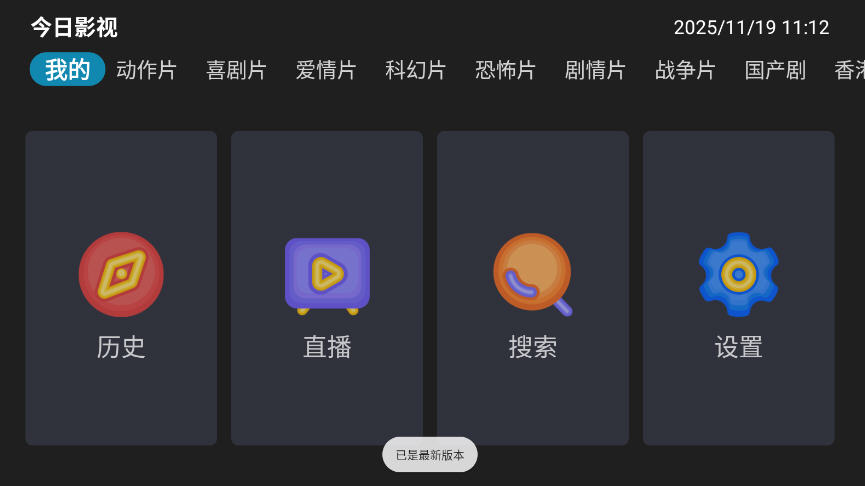Open the 搜索 search card
Screen dimensions: 865x486
[x=533, y=288]
